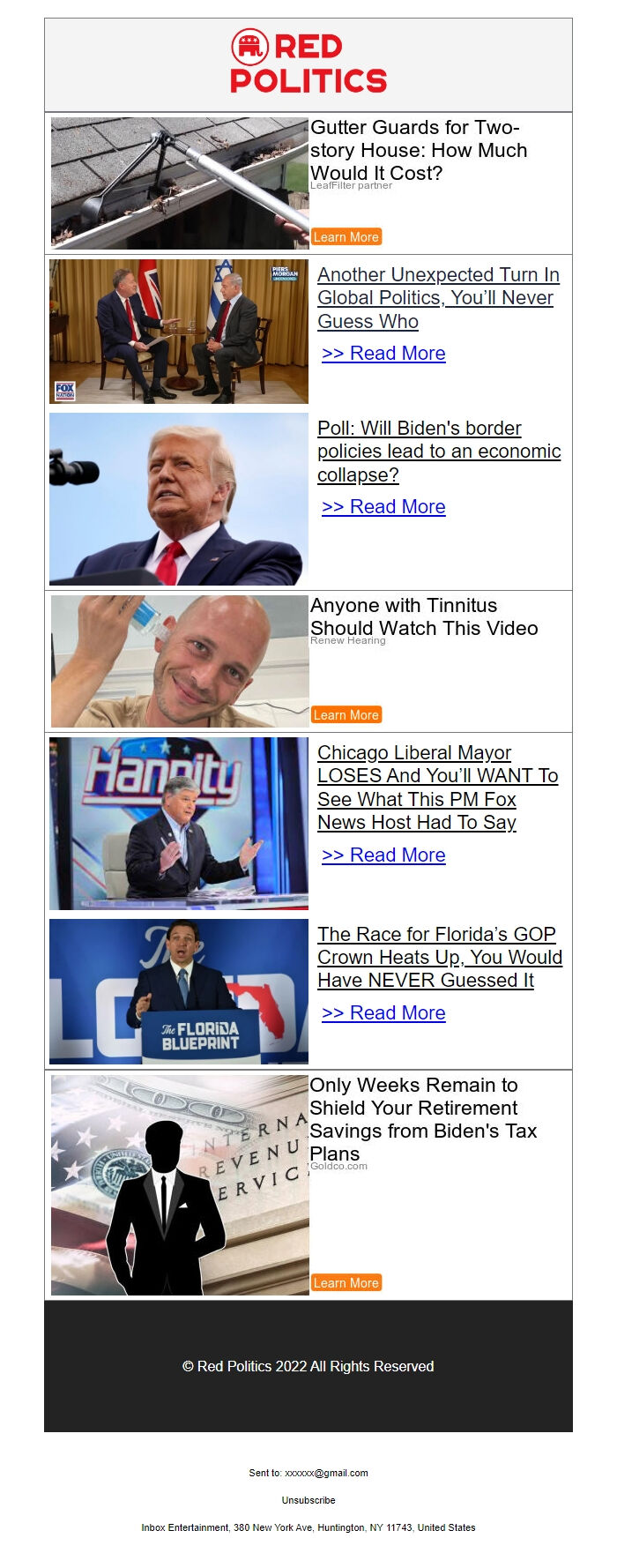Tap Learn More on the retirement savings ad

click(x=346, y=1282)
